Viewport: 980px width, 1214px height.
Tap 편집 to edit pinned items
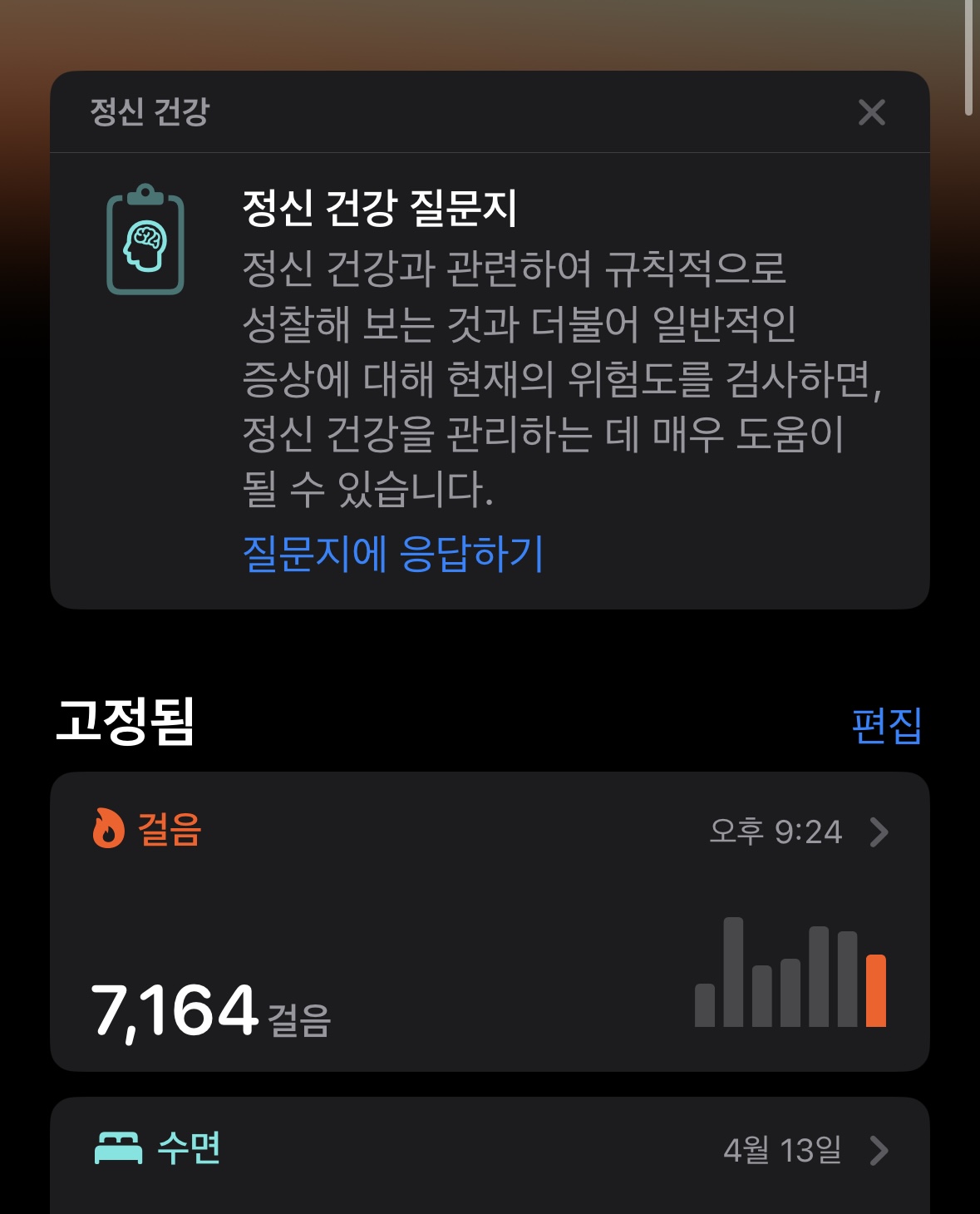886,726
